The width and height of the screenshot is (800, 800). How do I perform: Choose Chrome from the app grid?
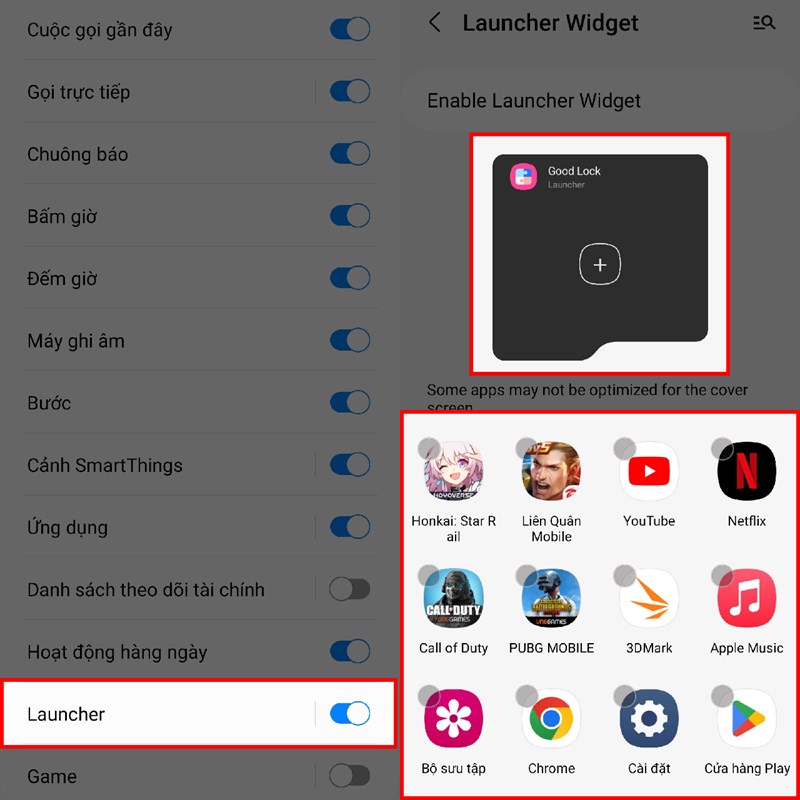pyautogui.click(x=551, y=720)
